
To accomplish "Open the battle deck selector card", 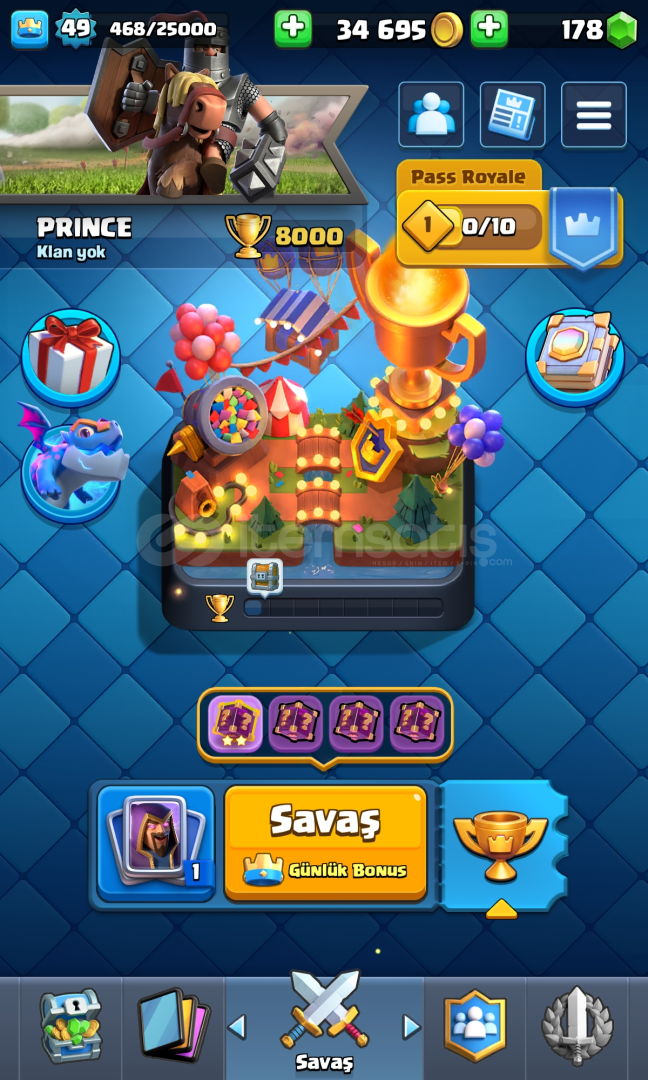I will pyautogui.click(x=156, y=843).
